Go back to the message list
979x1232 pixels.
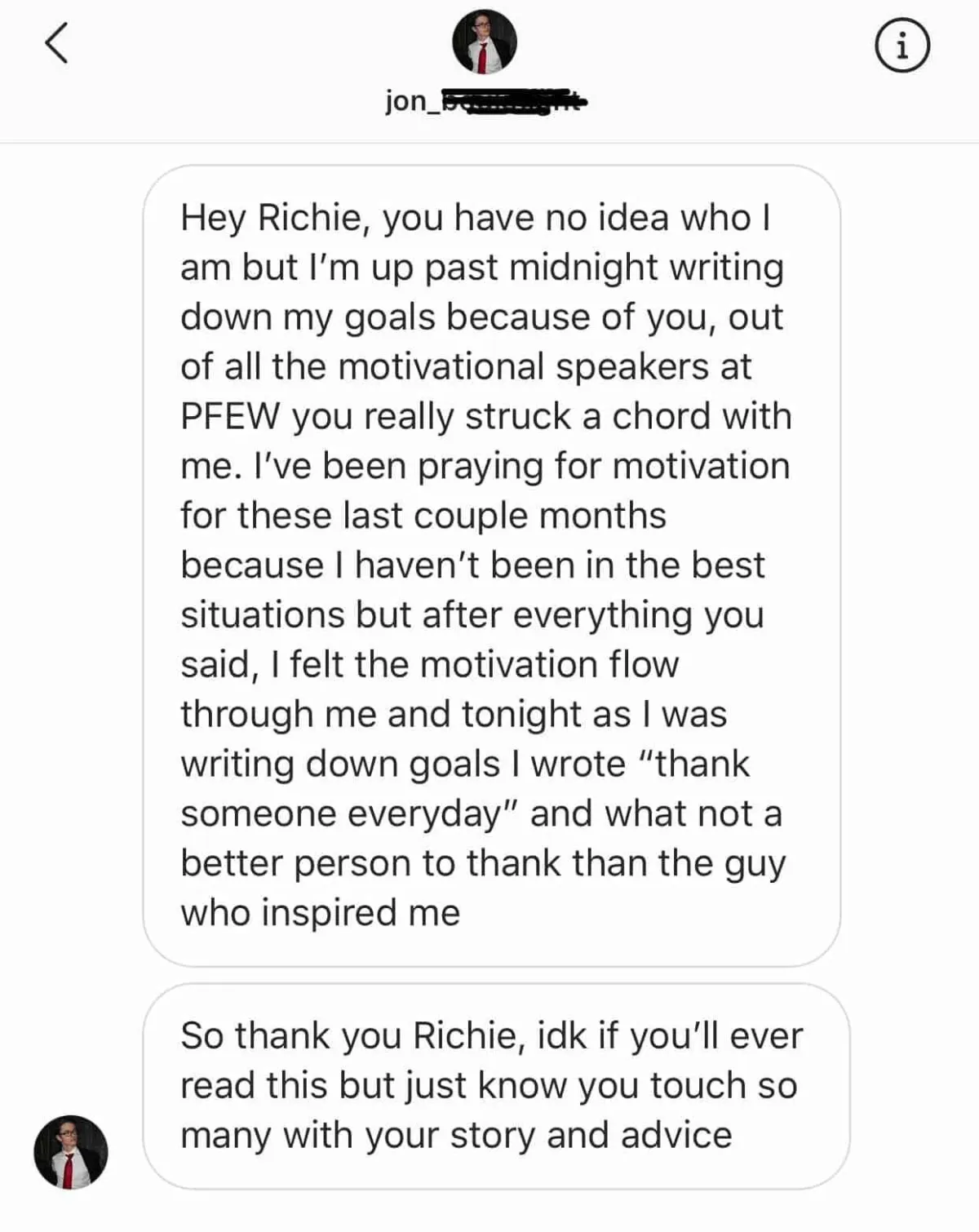[x=55, y=43]
